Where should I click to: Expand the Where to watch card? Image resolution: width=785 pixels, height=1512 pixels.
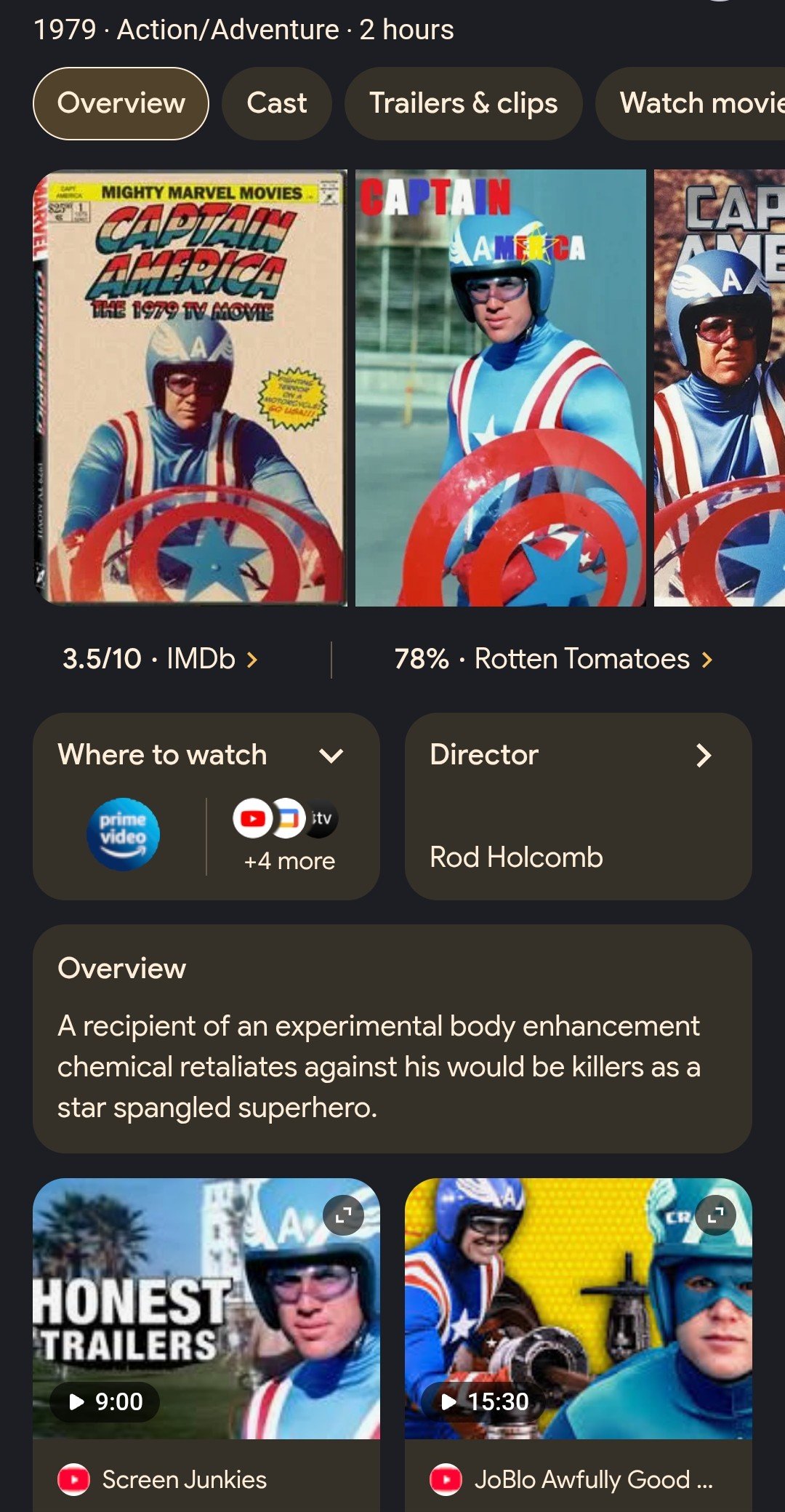pyautogui.click(x=331, y=756)
